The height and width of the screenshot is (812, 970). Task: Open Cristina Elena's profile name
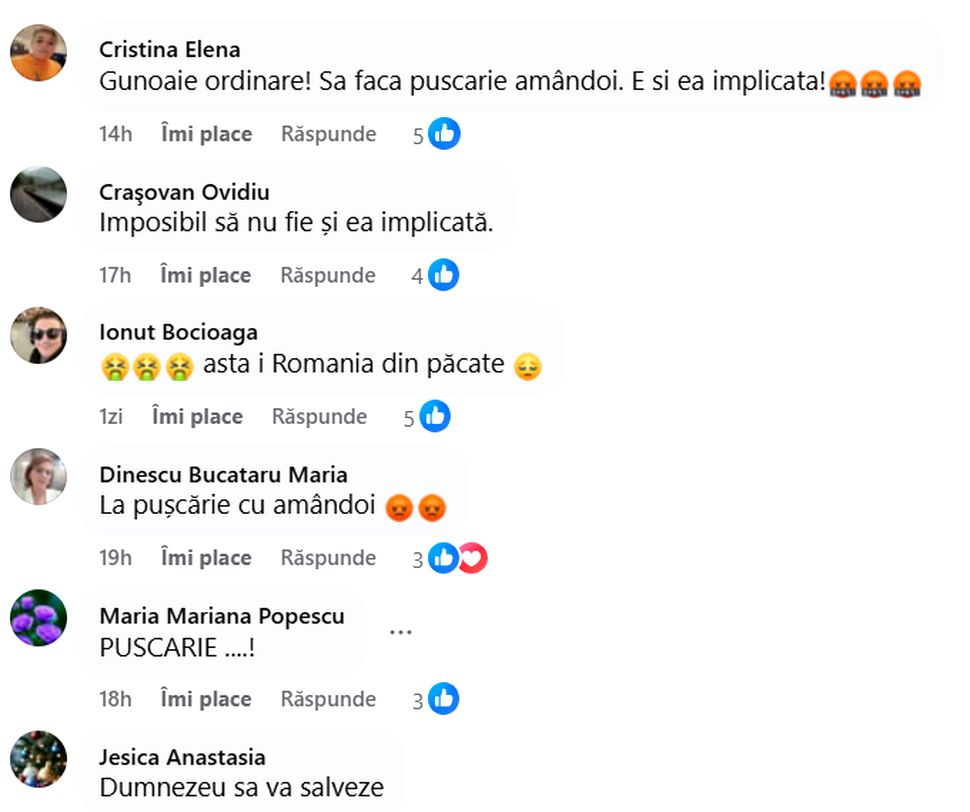[170, 49]
